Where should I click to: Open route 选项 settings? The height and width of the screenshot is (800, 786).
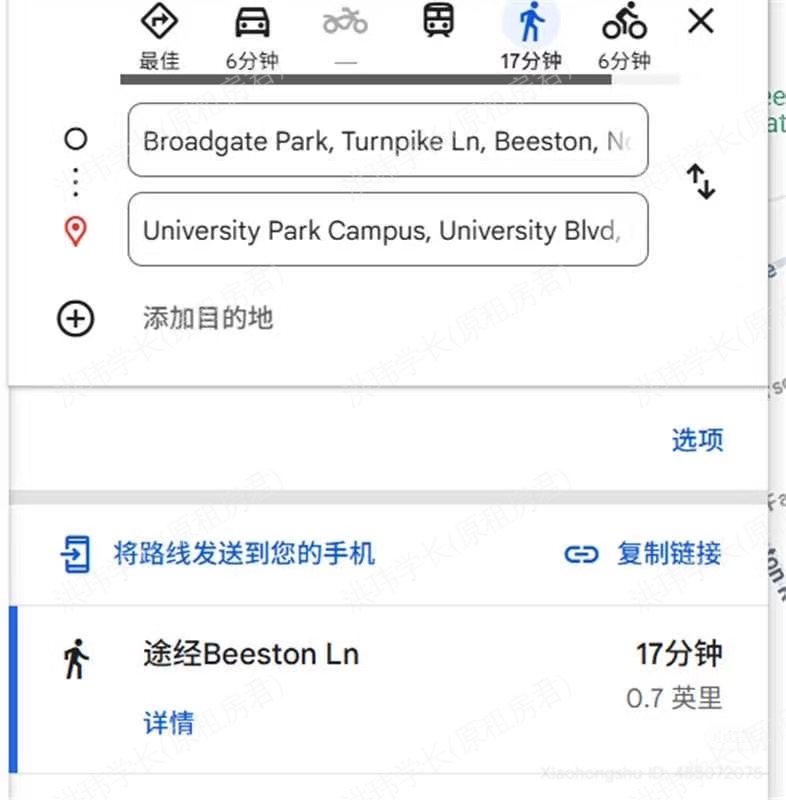696,440
